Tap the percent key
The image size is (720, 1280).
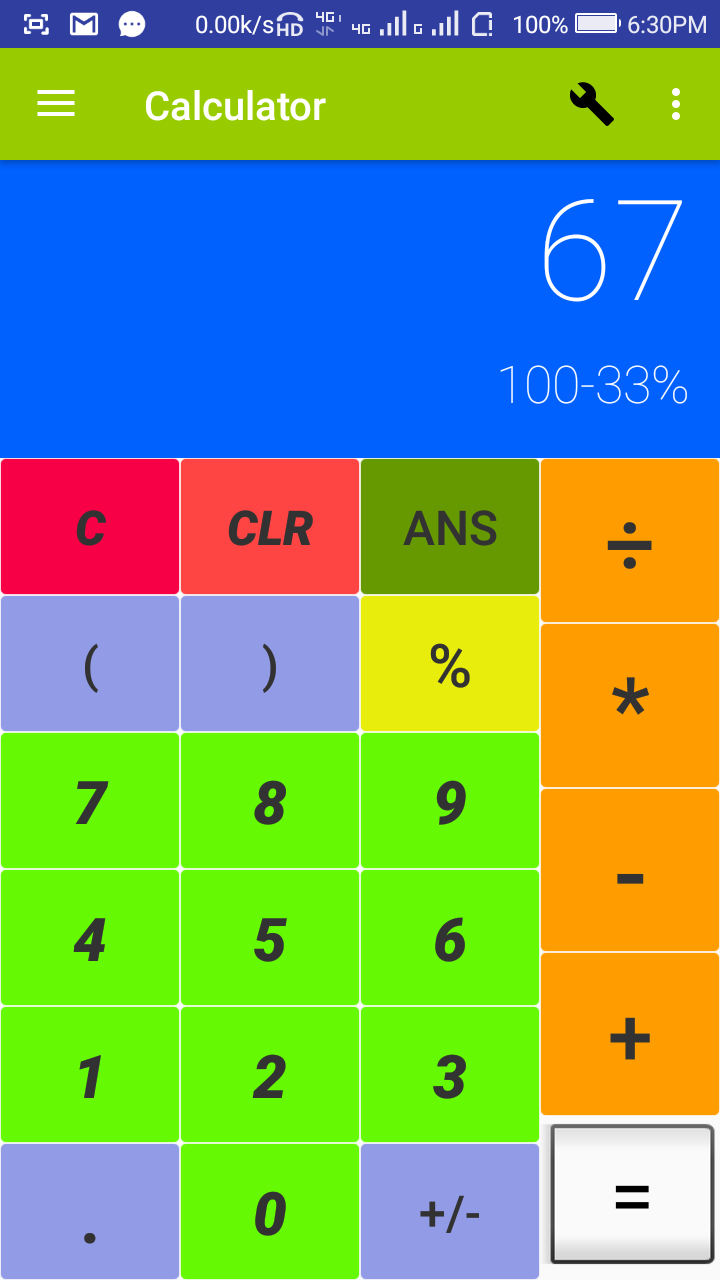click(x=449, y=663)
